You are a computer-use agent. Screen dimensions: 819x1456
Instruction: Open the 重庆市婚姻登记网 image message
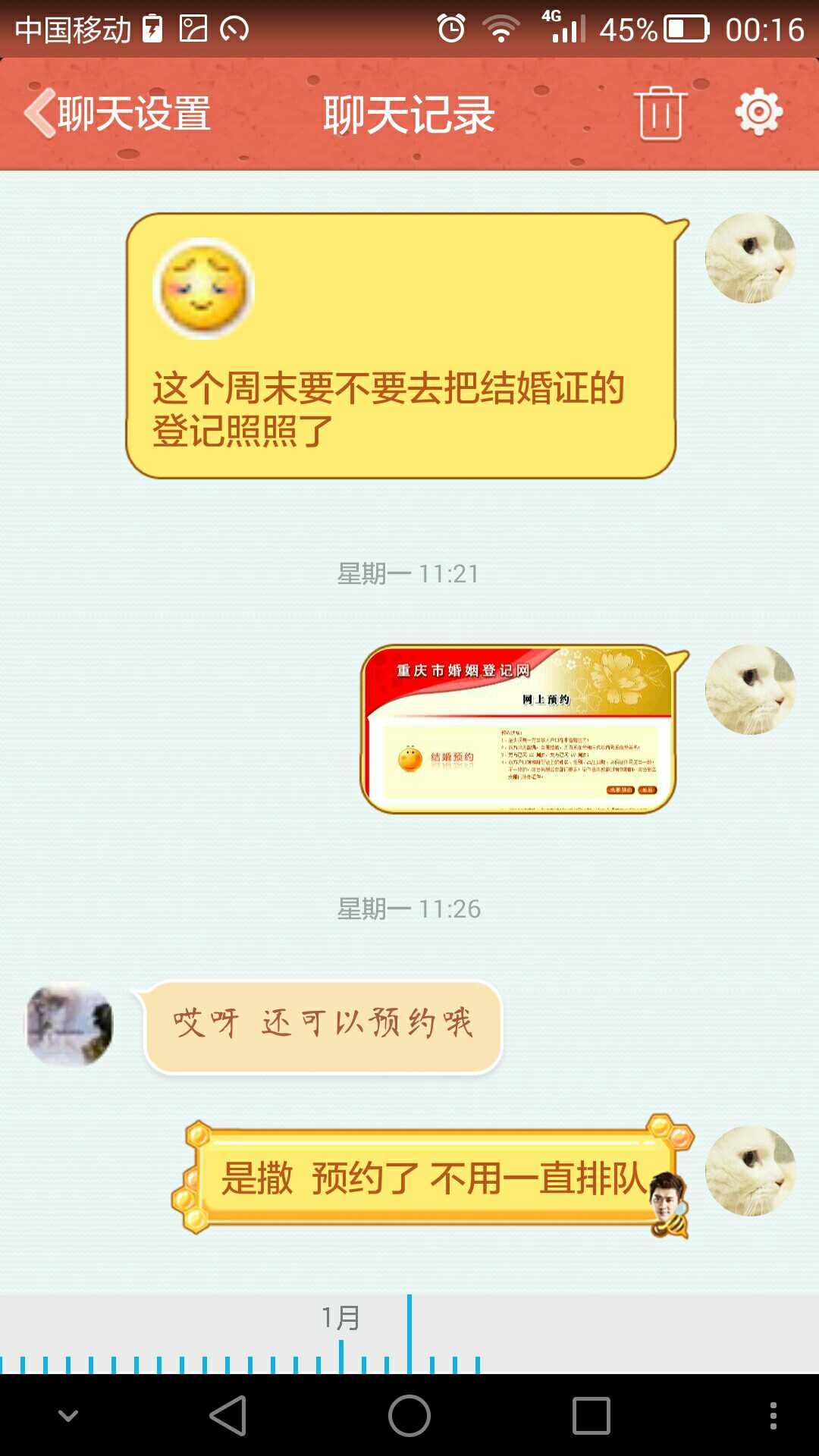518,729
